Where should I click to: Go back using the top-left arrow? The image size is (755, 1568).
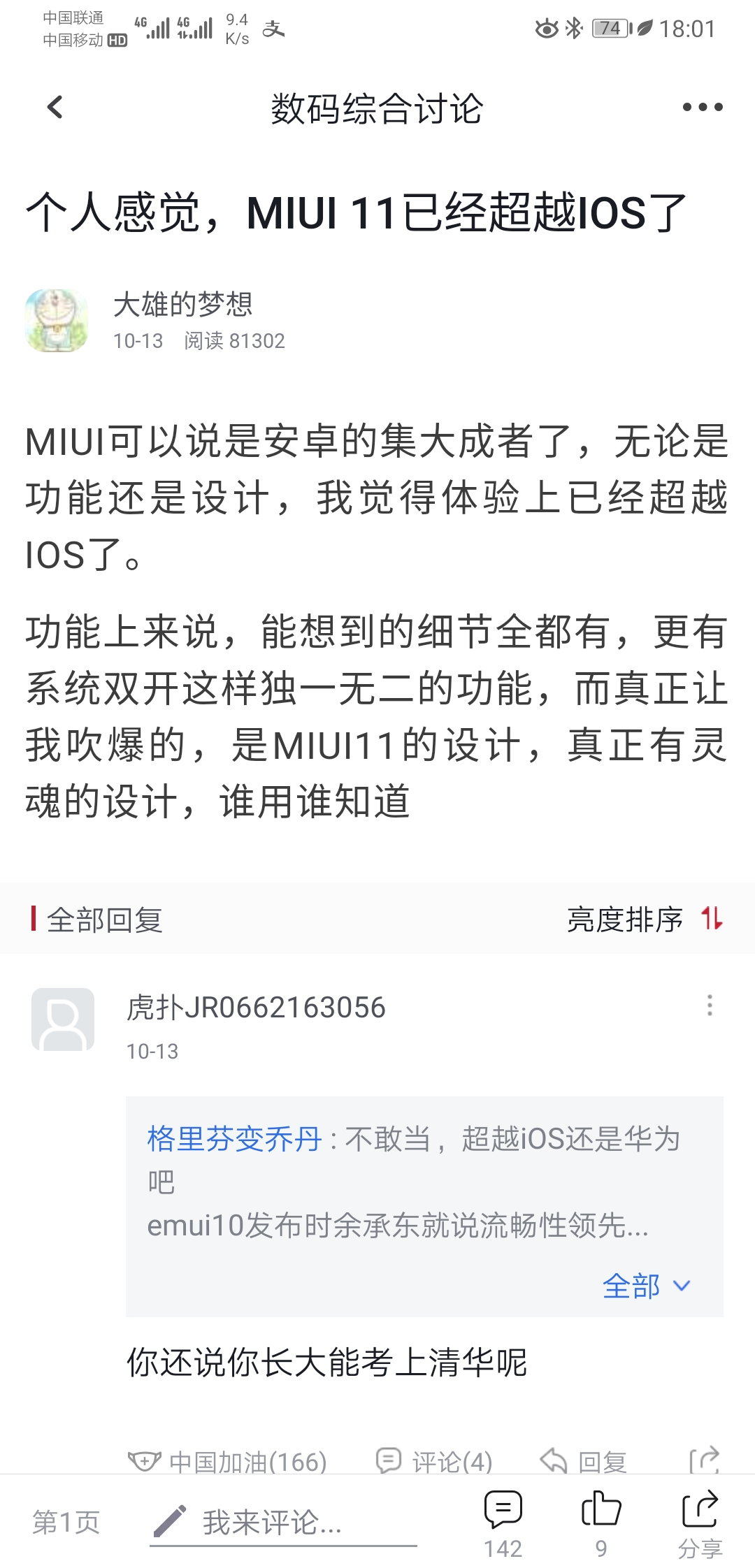tap(55, 107)
